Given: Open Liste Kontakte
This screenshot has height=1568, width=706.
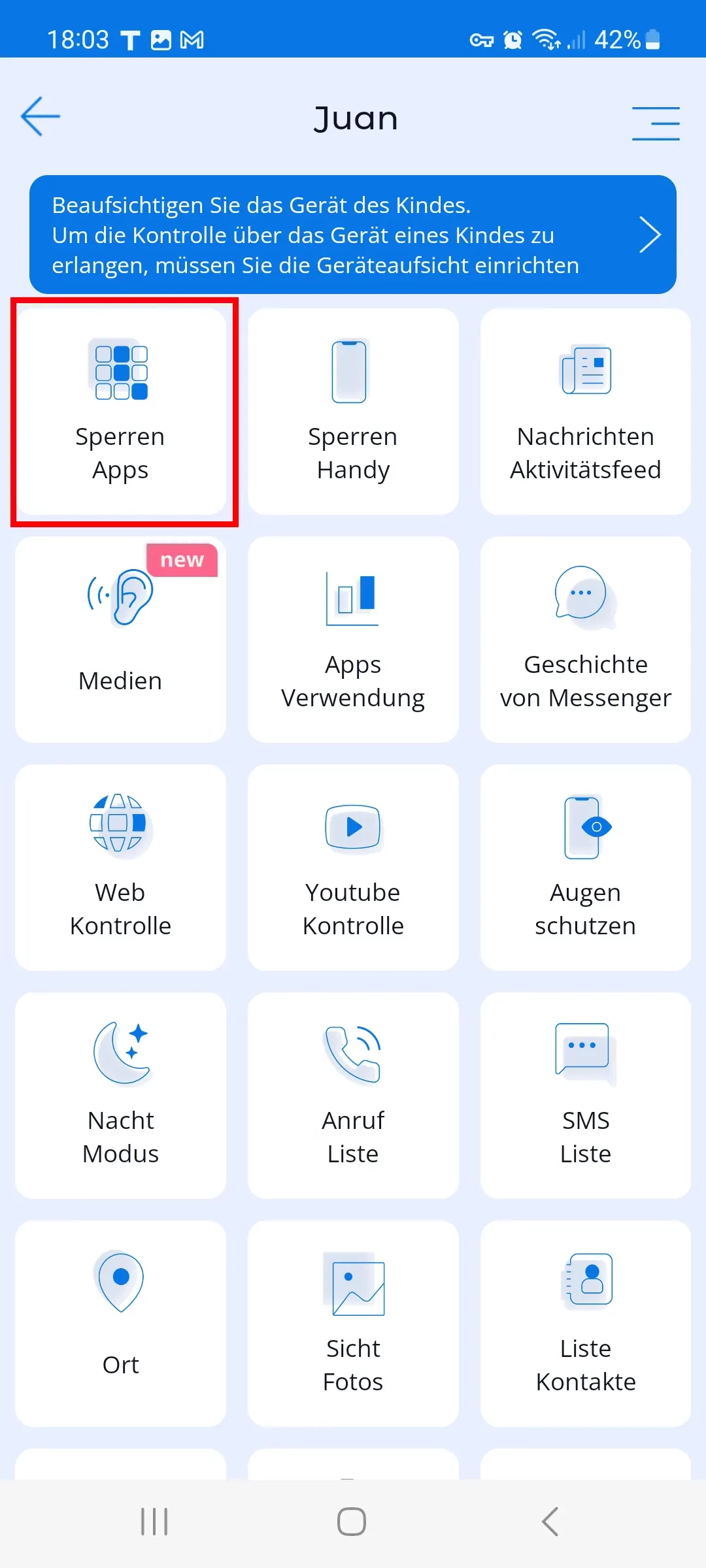Looking at the screenshot, I should tap(585, 1324).
